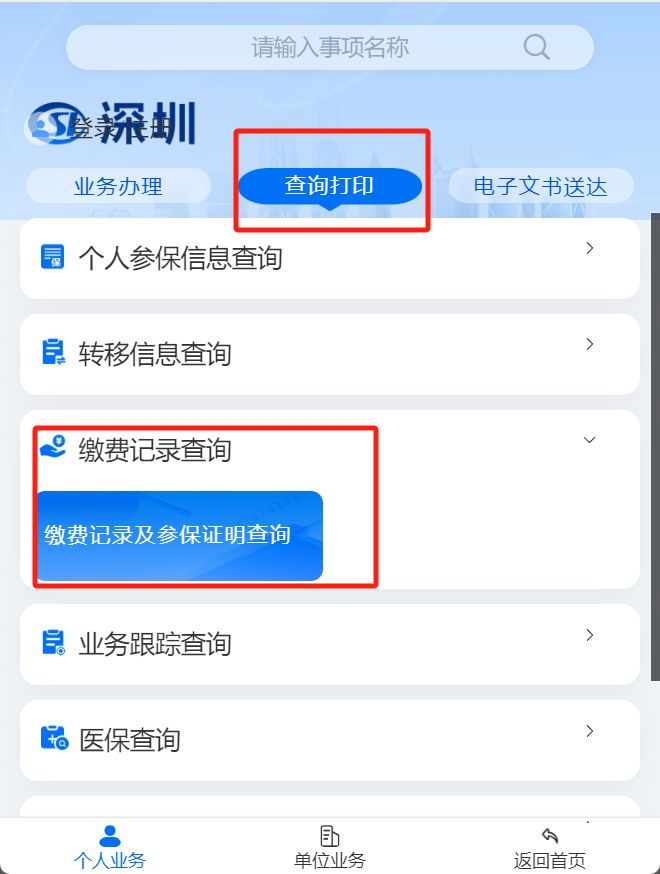Tap 返回首页 to go home
The height and width of the screenshot is (874, 660).
(x=549, y=846)
